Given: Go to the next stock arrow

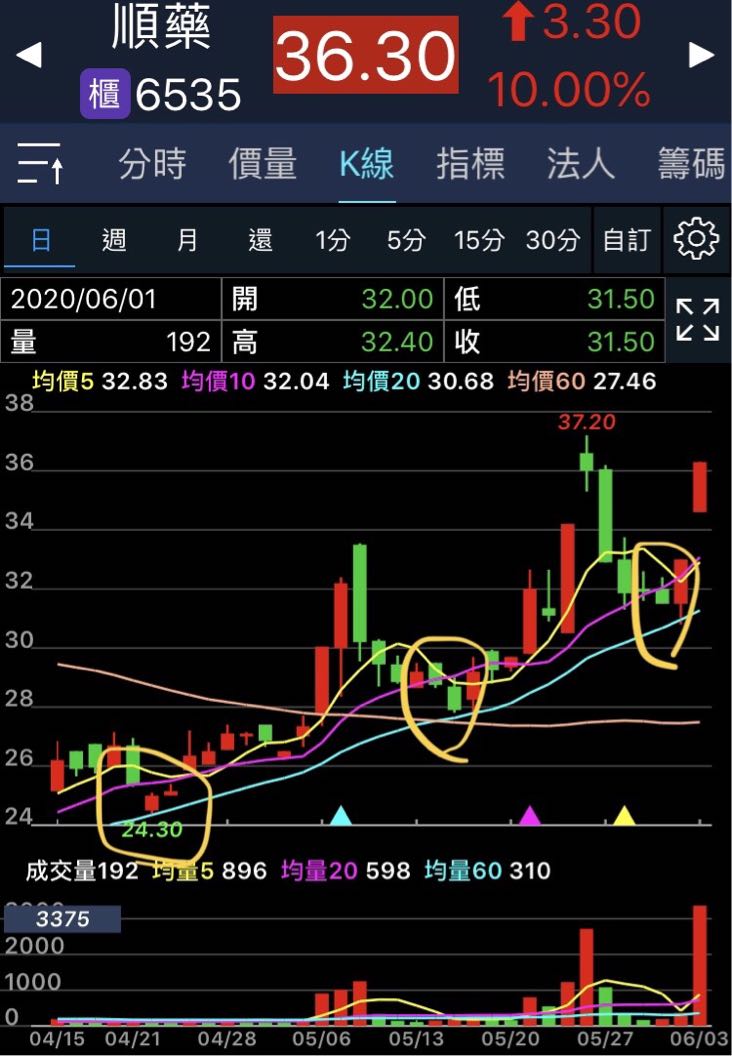Looking at the screenshot, I should pyautogui.click(x=702, y=55).
